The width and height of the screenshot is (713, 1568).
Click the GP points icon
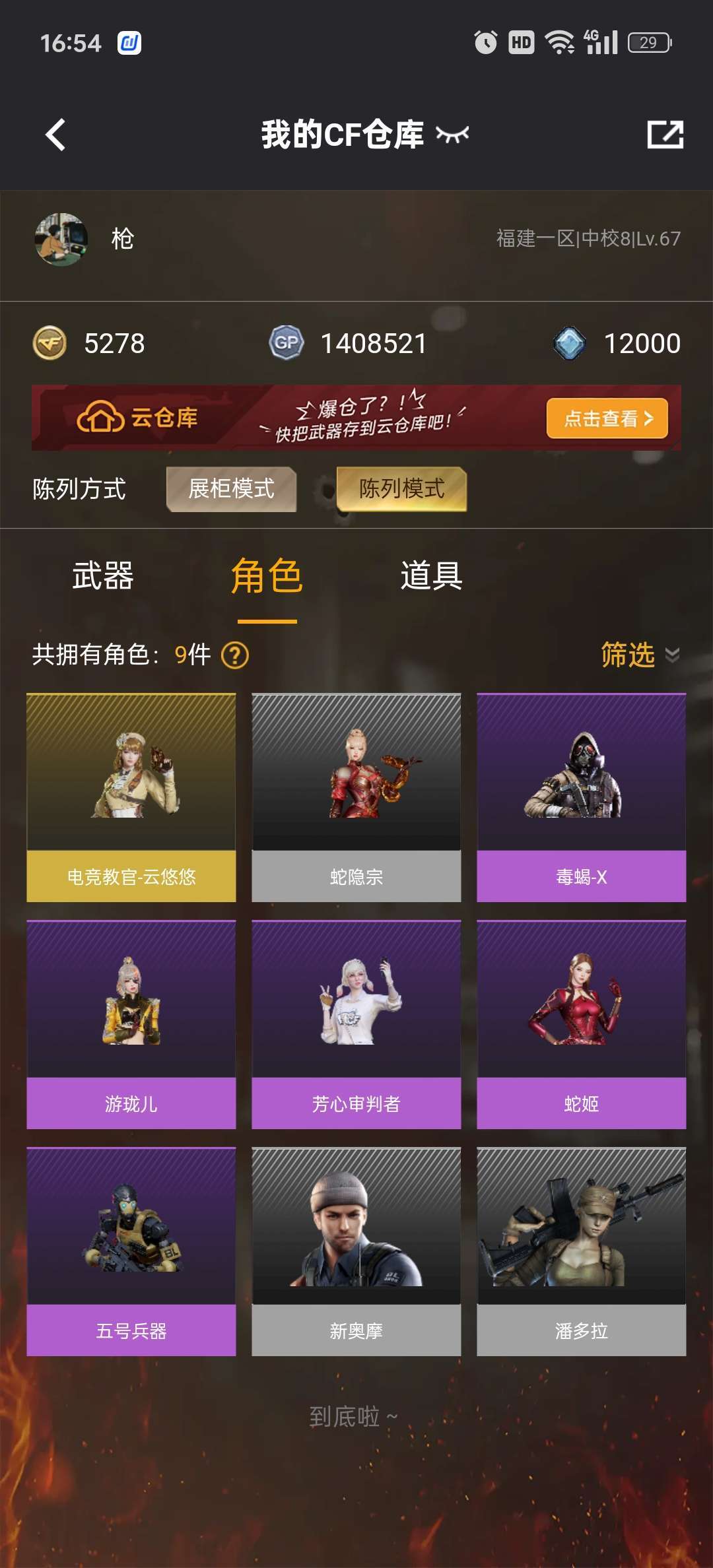click(x=285, y=343)
